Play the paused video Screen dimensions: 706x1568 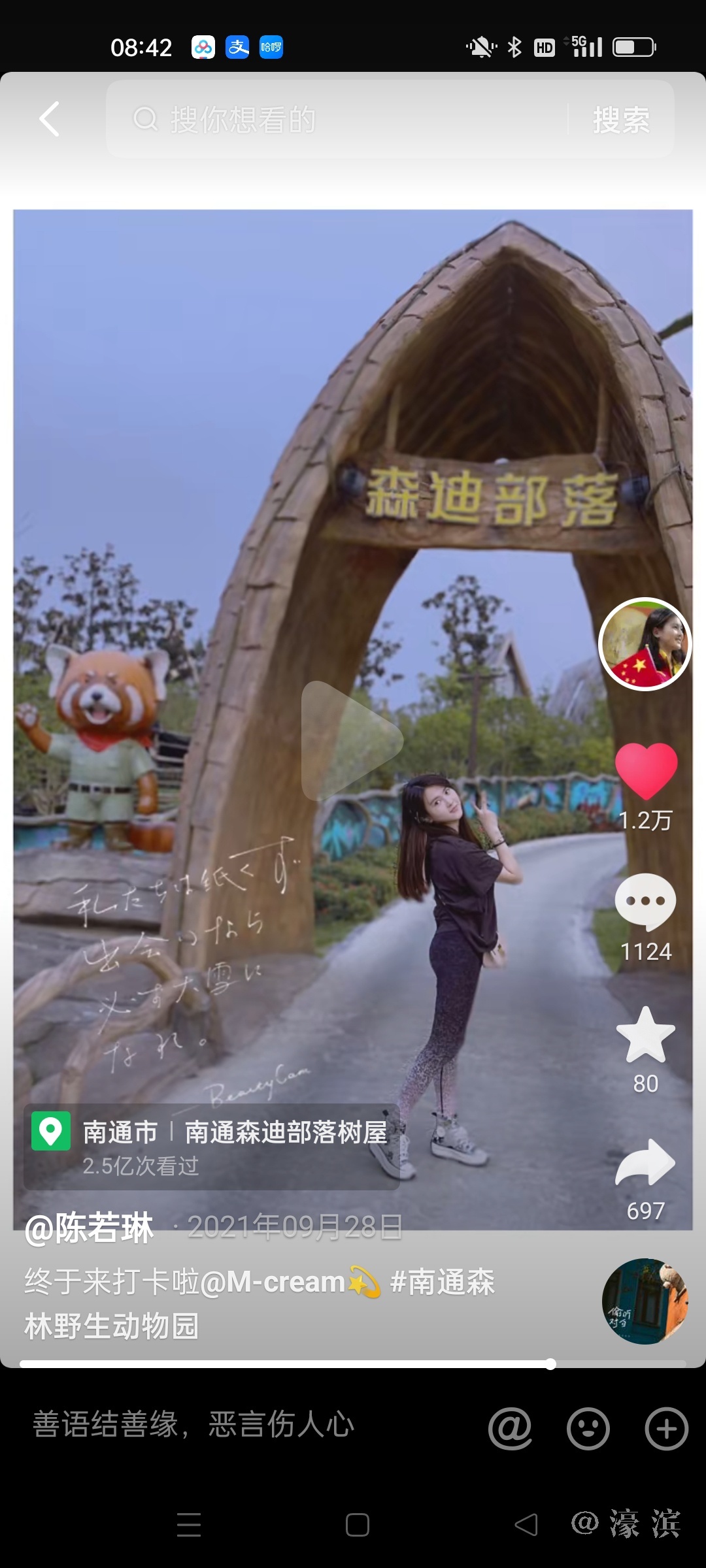coord(352,740)
